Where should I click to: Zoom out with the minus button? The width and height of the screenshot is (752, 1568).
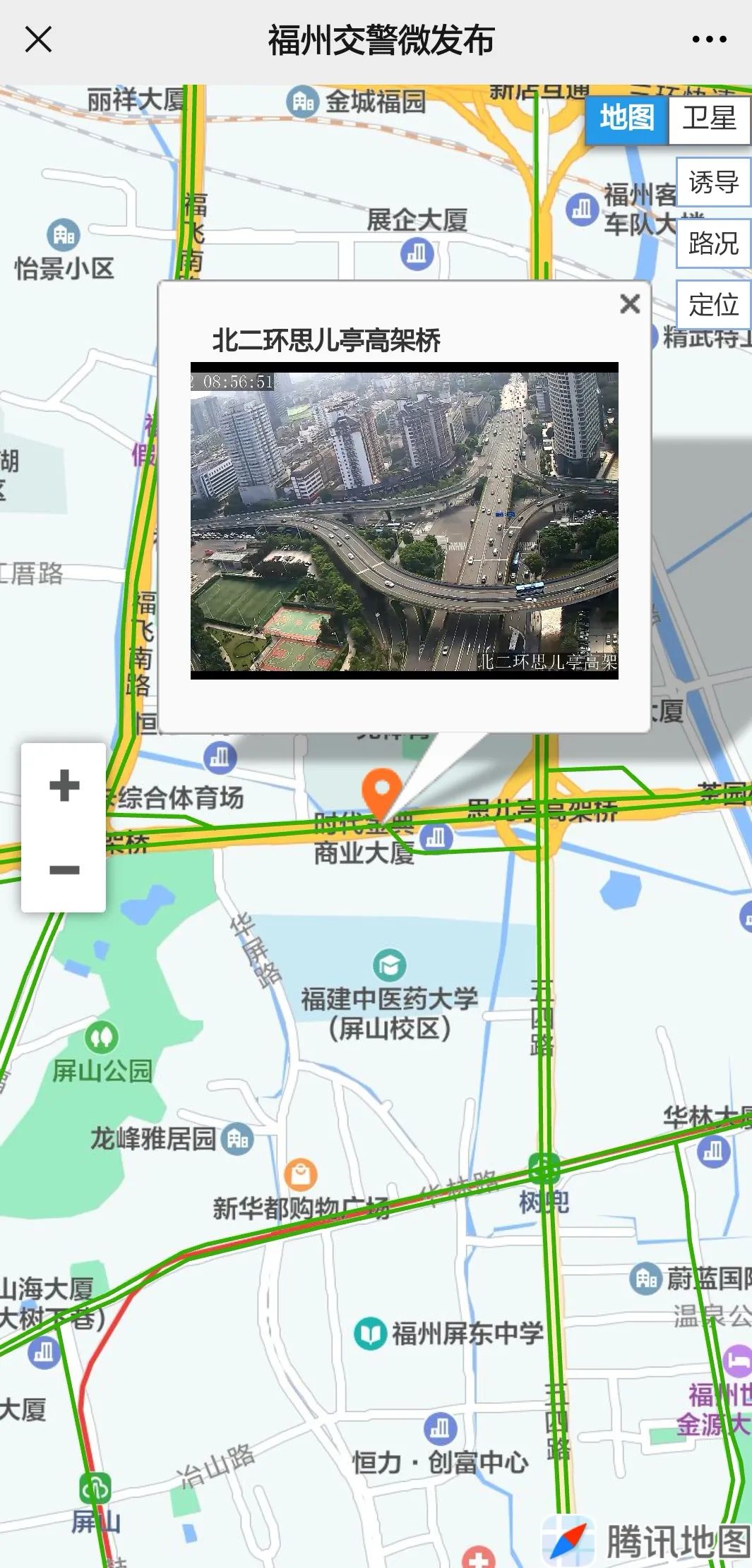pyautogui.click(x=64, y=870)
